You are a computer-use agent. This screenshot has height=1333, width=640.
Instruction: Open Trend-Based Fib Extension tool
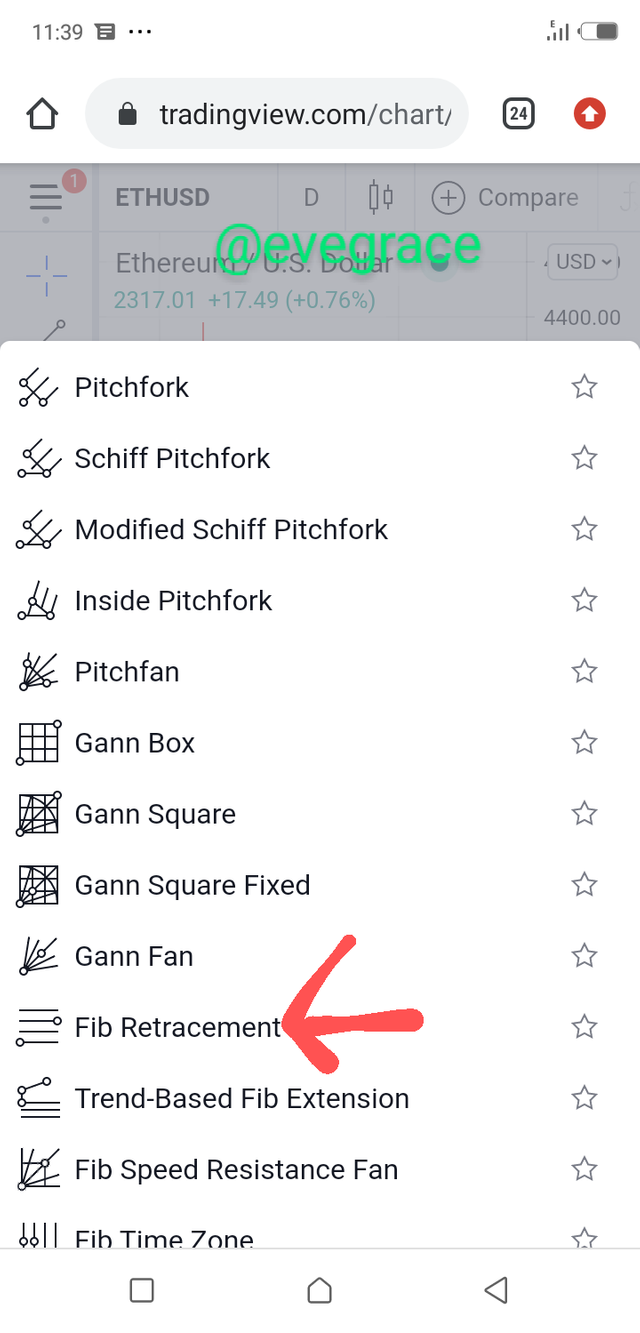320,1098
